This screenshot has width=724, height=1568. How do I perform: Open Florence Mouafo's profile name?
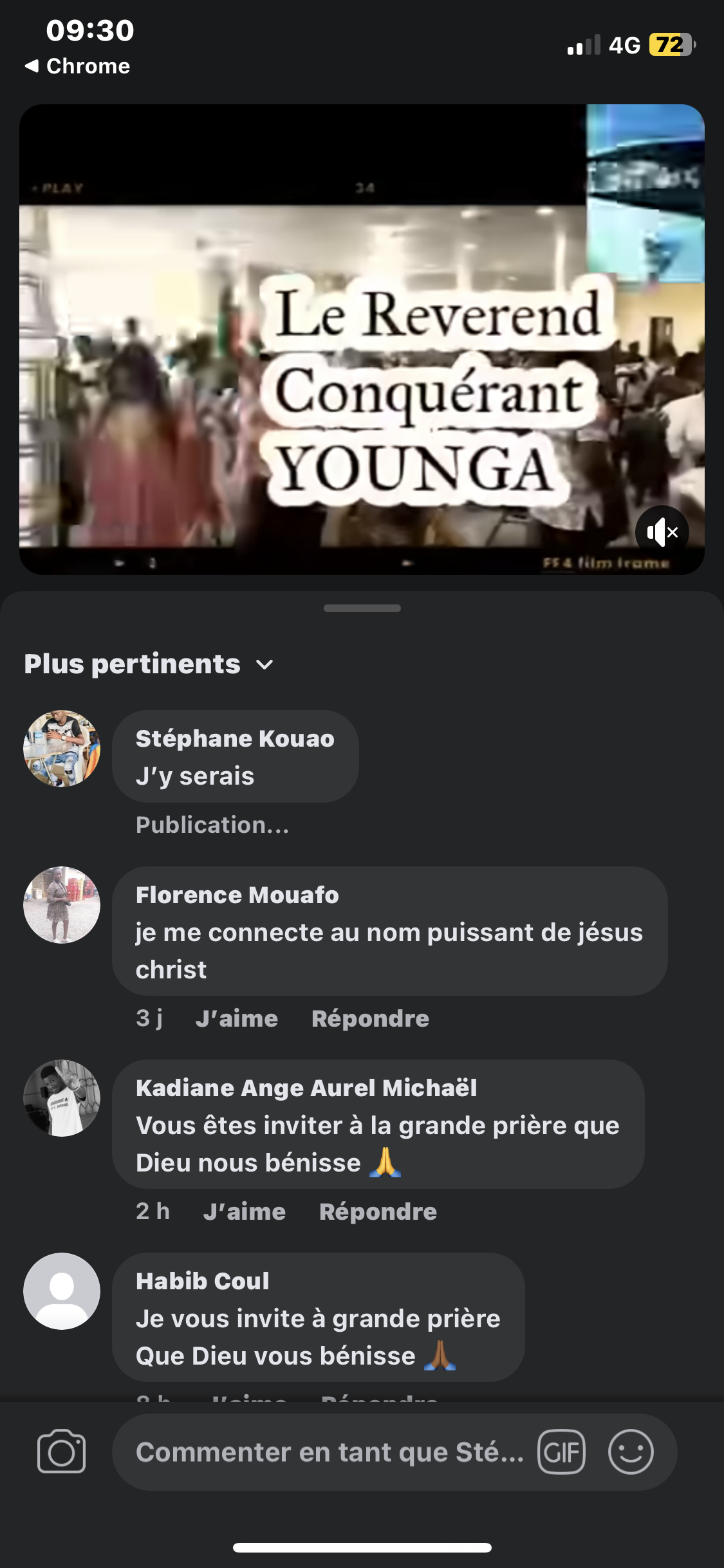(237, 895)
